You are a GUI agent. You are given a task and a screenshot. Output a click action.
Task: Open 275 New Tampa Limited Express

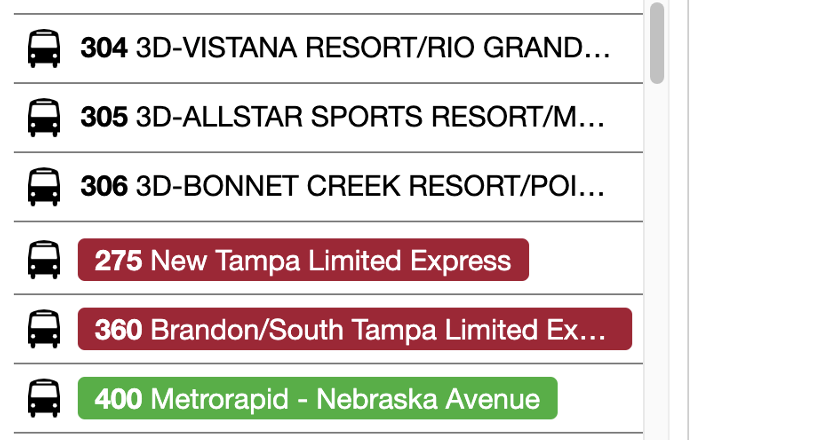coord(303,261)
